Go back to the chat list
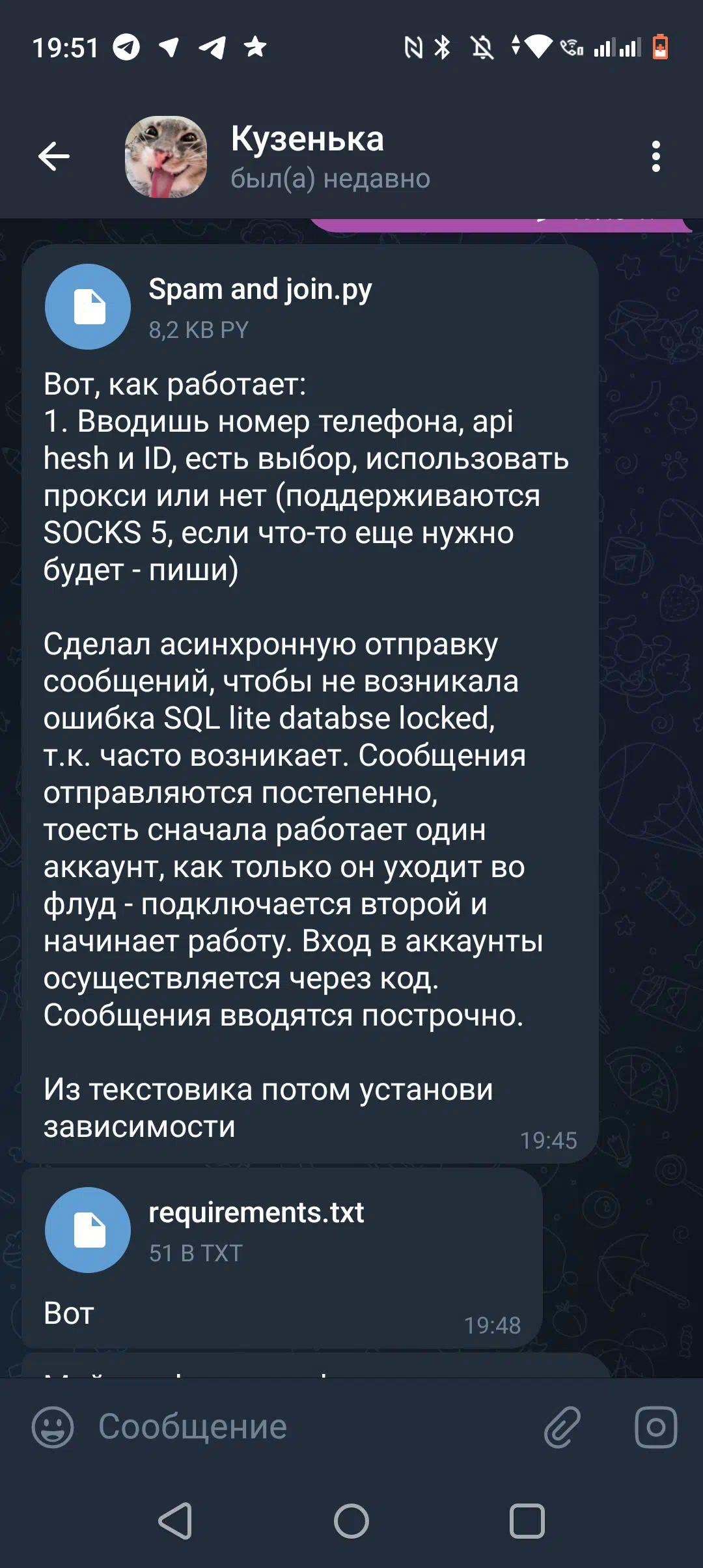703x1568 pixels. tap(54, 156)
